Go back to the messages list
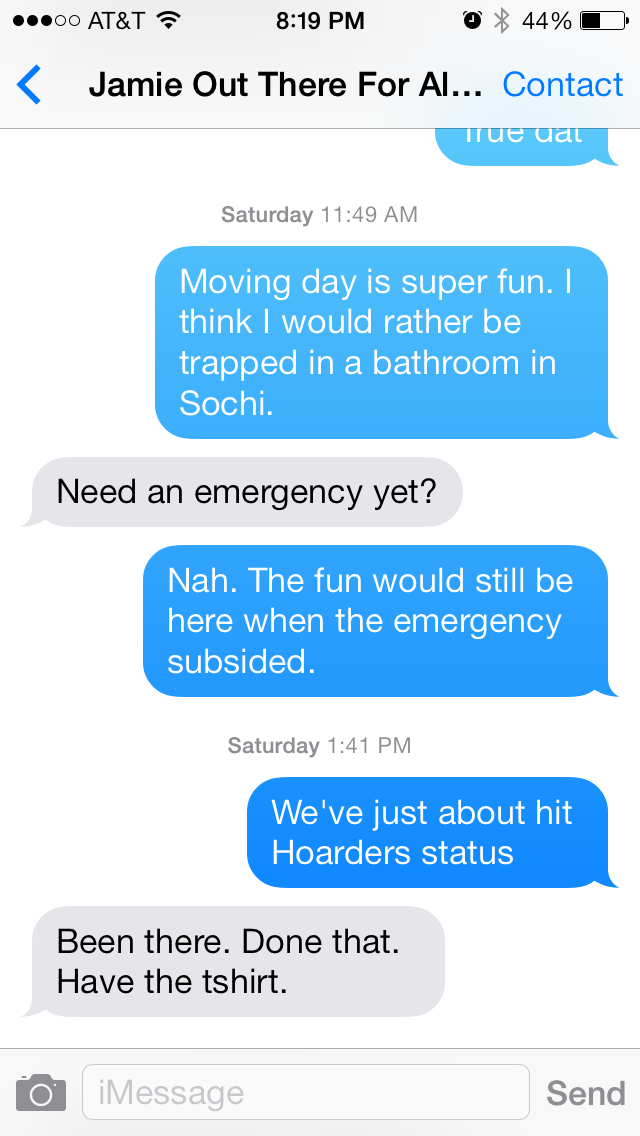 [x=30, y=85]
